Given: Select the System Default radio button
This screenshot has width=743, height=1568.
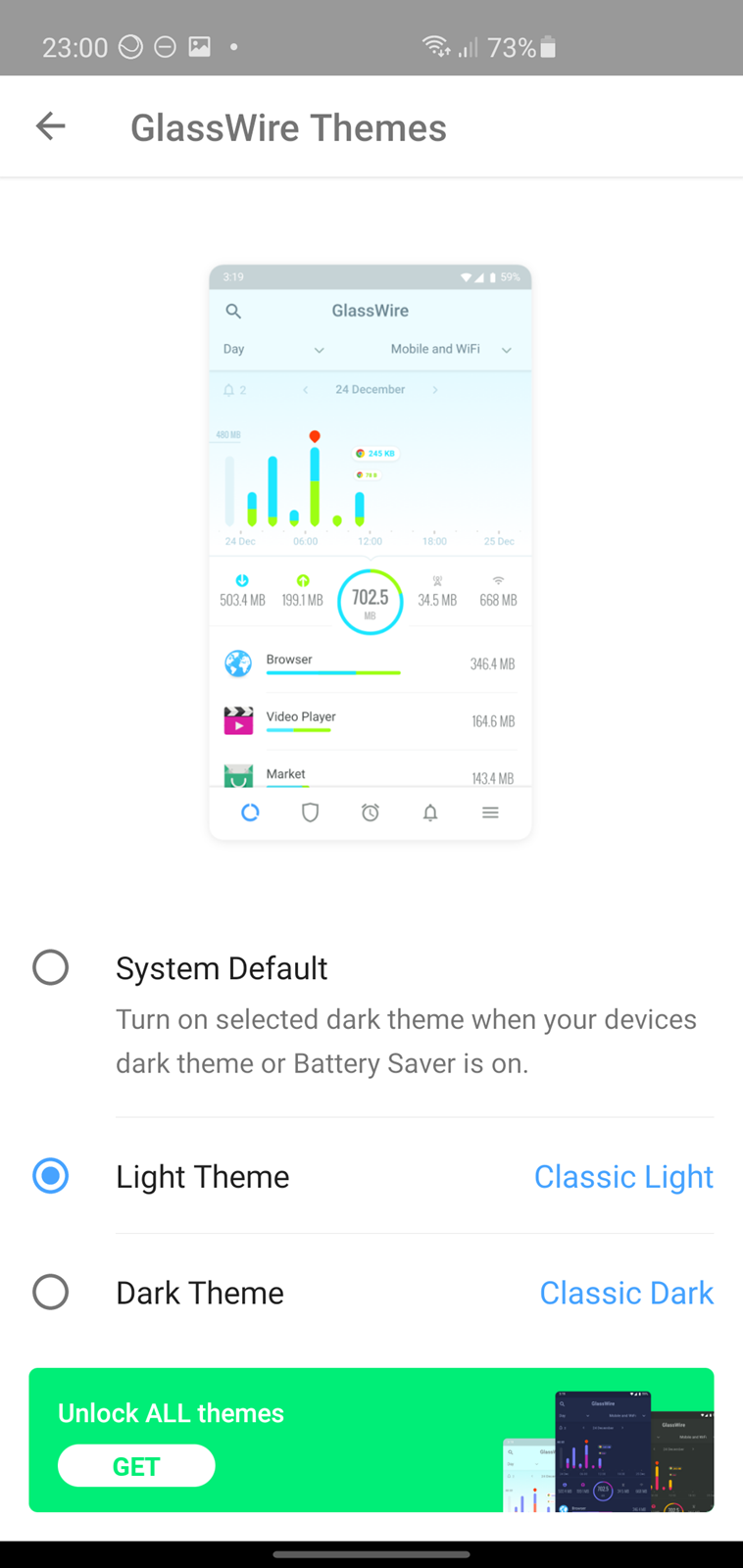Looking at the screenshot, I should (50, 967).
